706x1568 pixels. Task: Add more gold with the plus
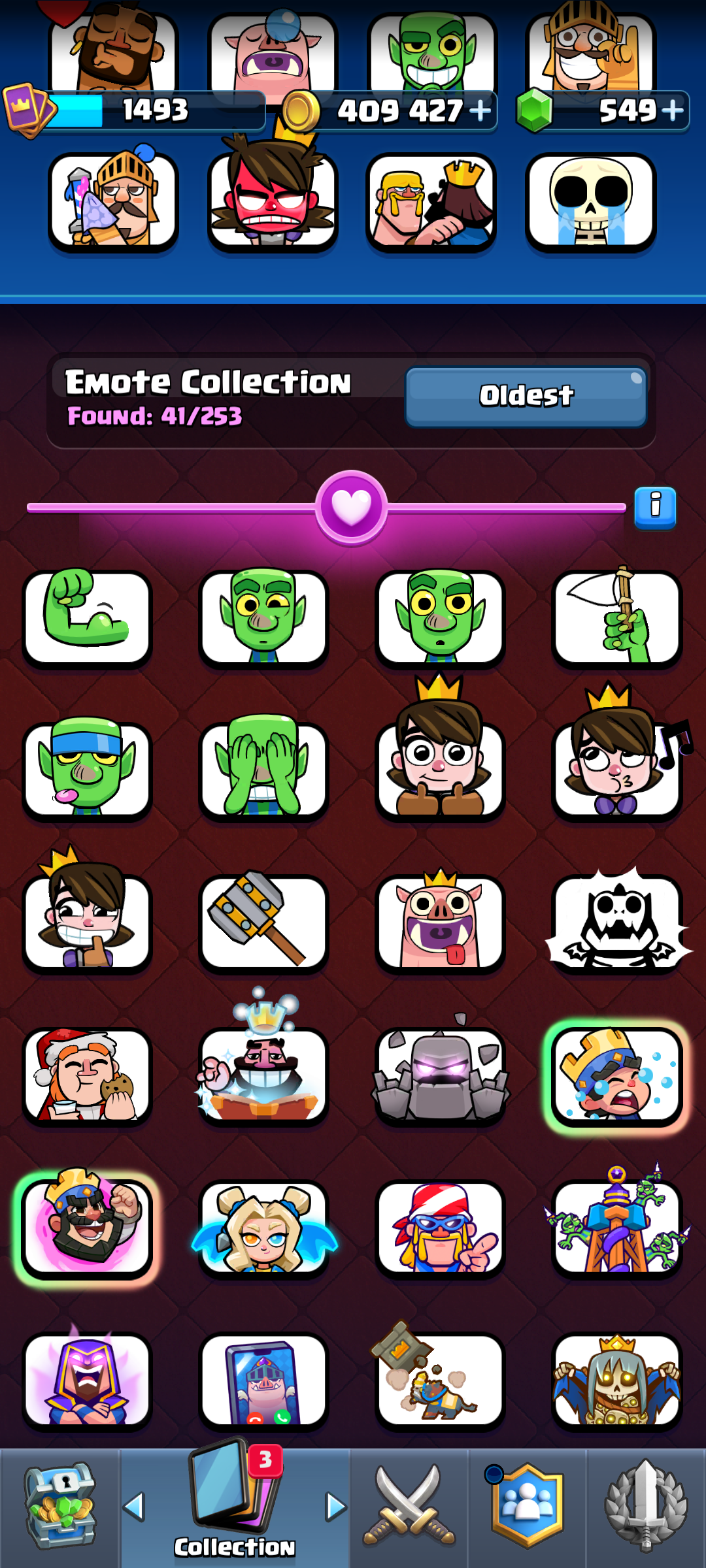[x=480, y=110]
